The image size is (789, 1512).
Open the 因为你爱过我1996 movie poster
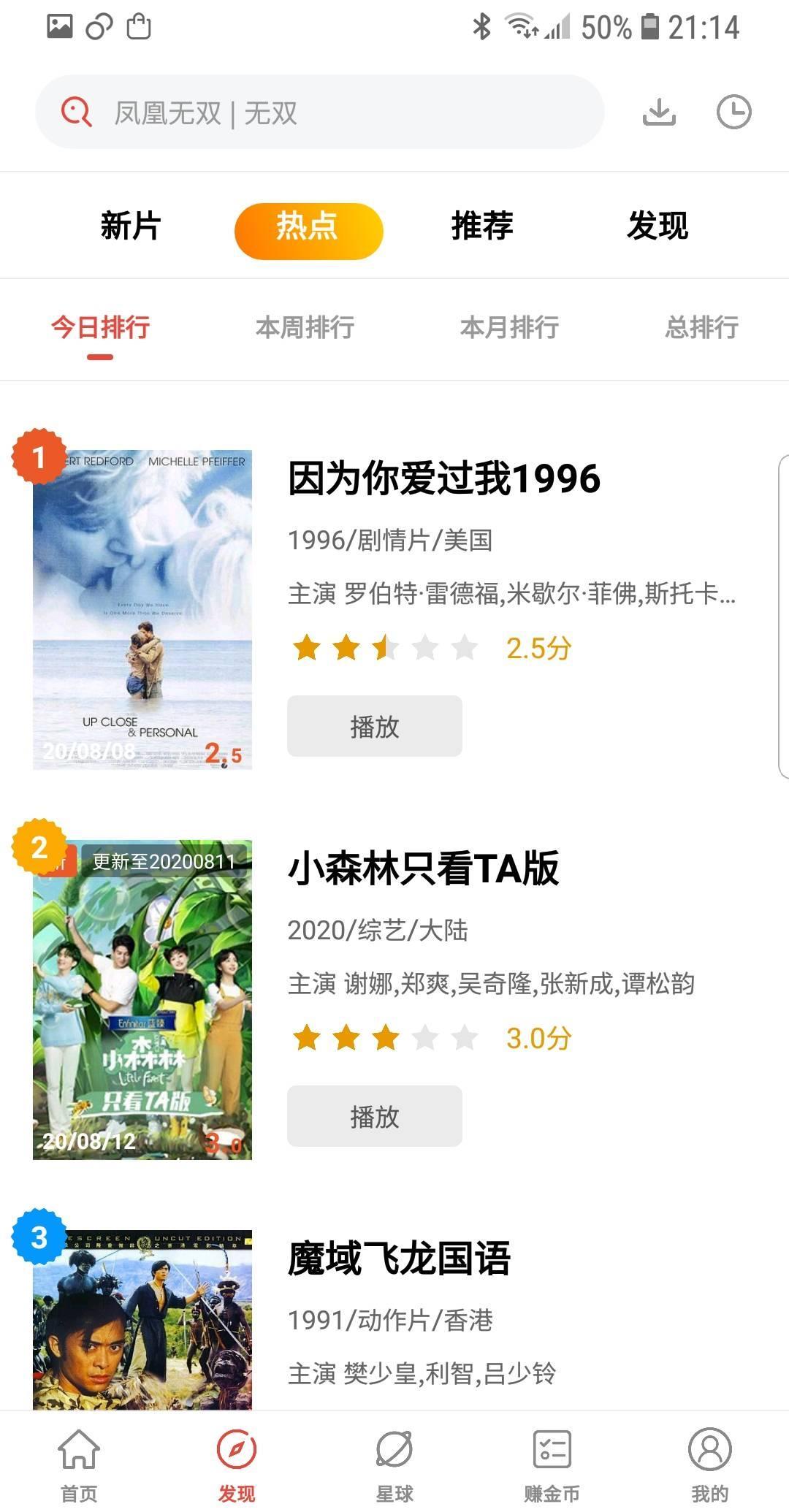click(142, 609)
